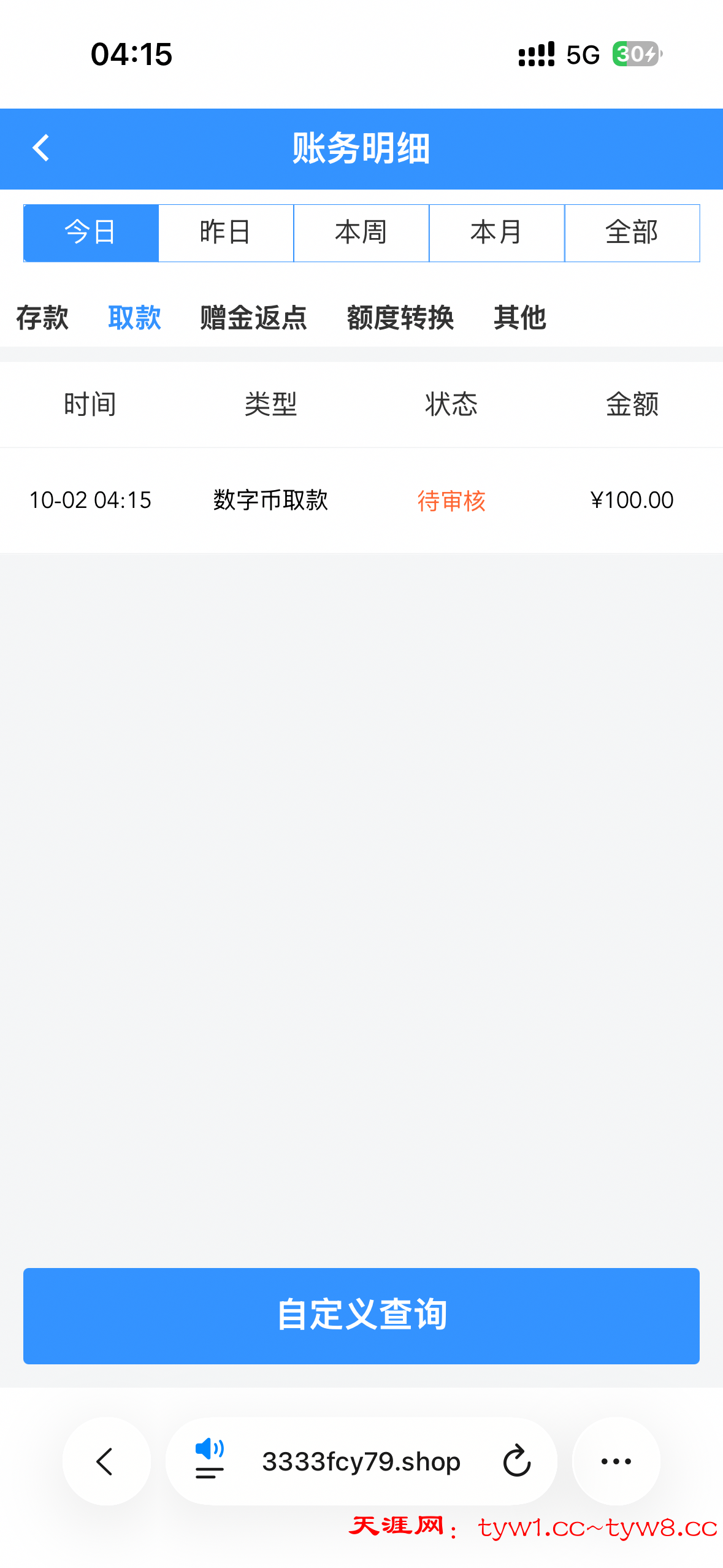Switch to the 本月 tab

[497, 233]
